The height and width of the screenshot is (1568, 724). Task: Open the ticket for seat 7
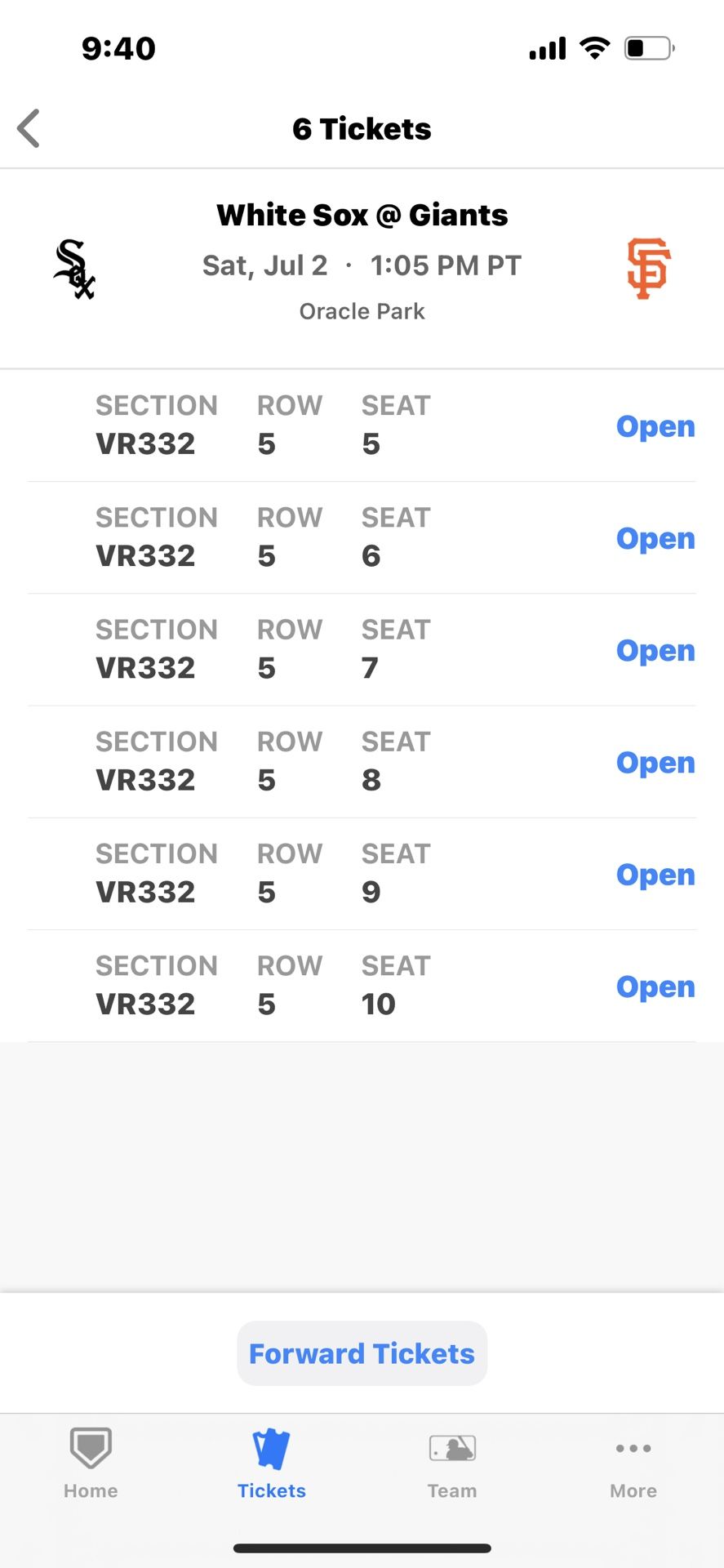click(x=655, y=650)
